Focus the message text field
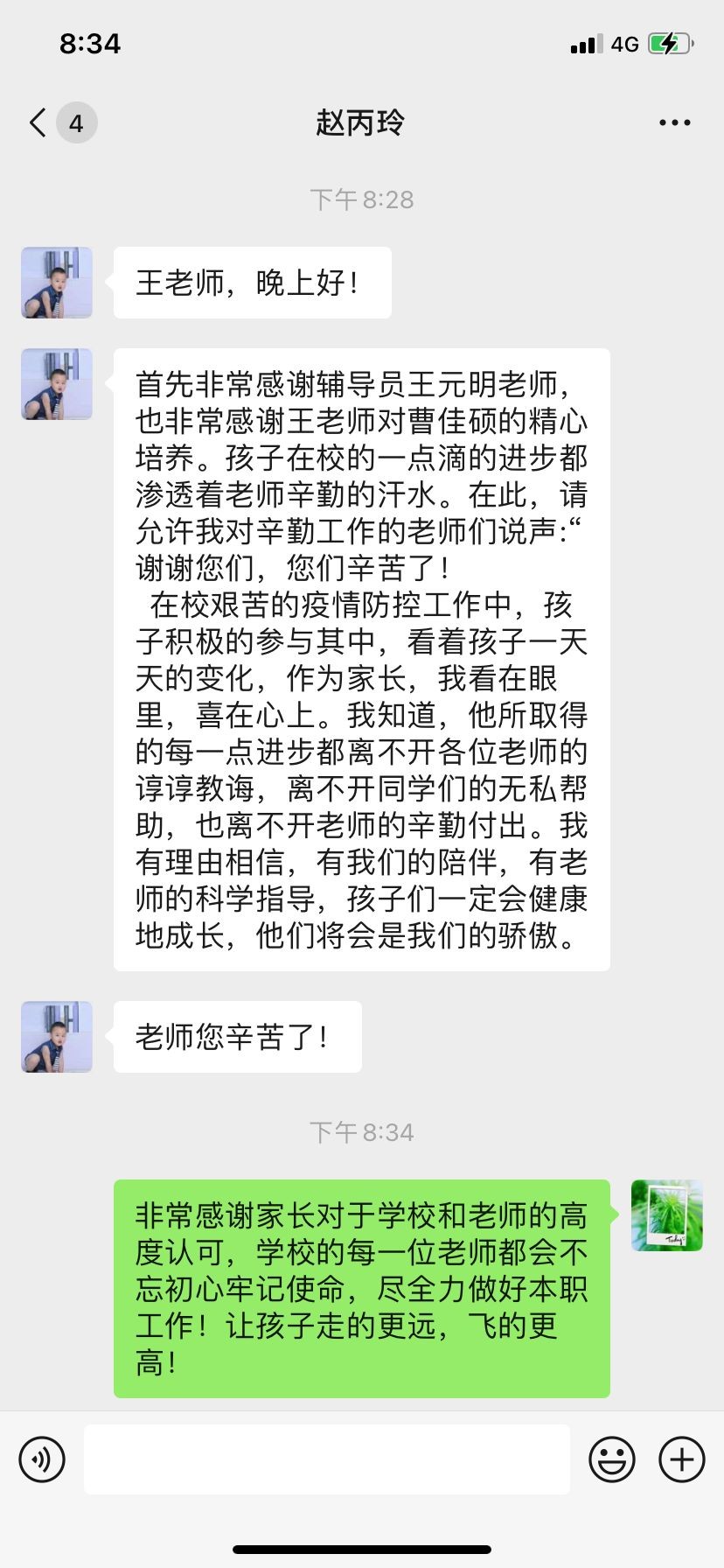Image resolution: width=724 pixels, height=1568 pixels. (326, 1459)
